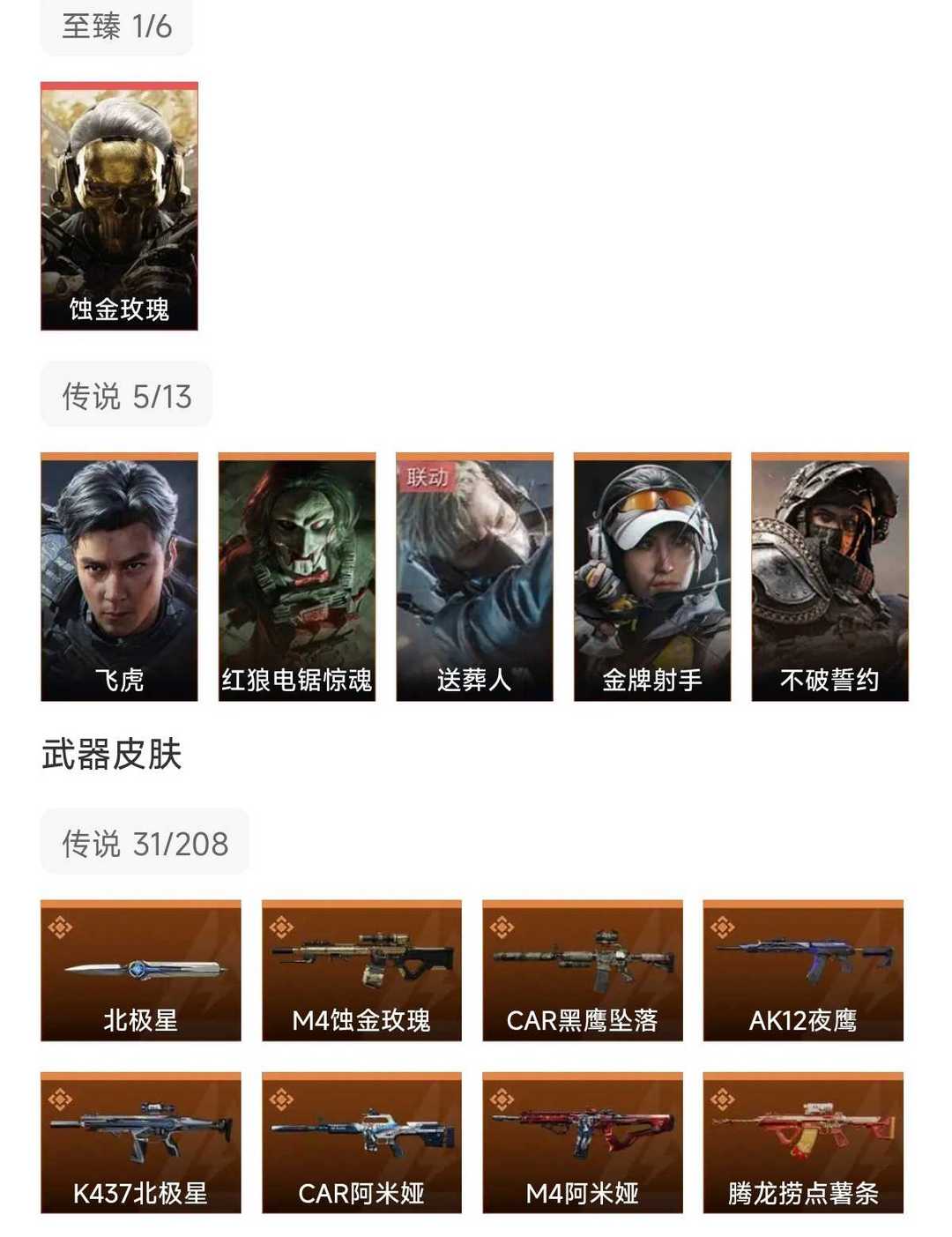View the 不破誓约 skin tile
952x1237 pixels.
(x=829, y=577)
